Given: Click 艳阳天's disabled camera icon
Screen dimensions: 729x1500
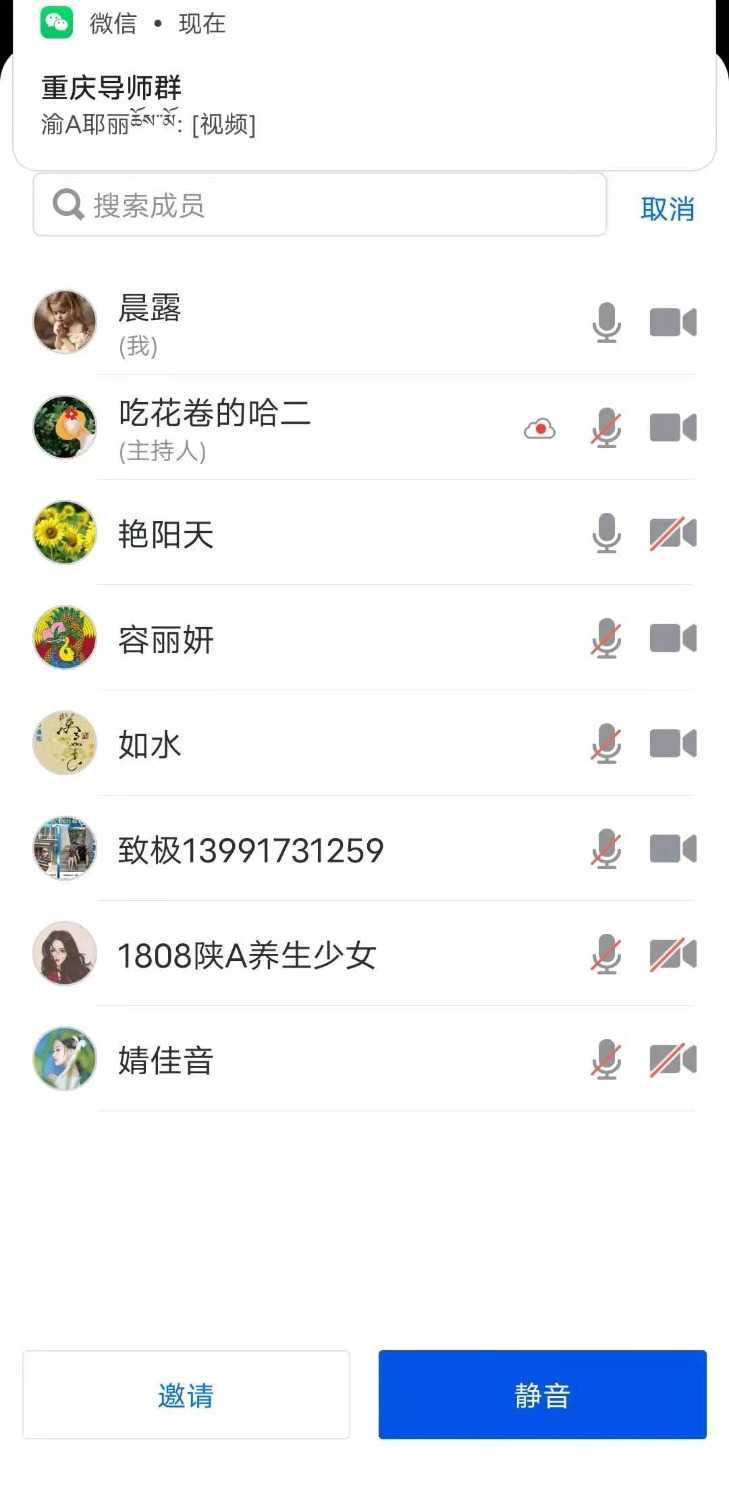Looking at the screenshot, I should tap(672, 533).
